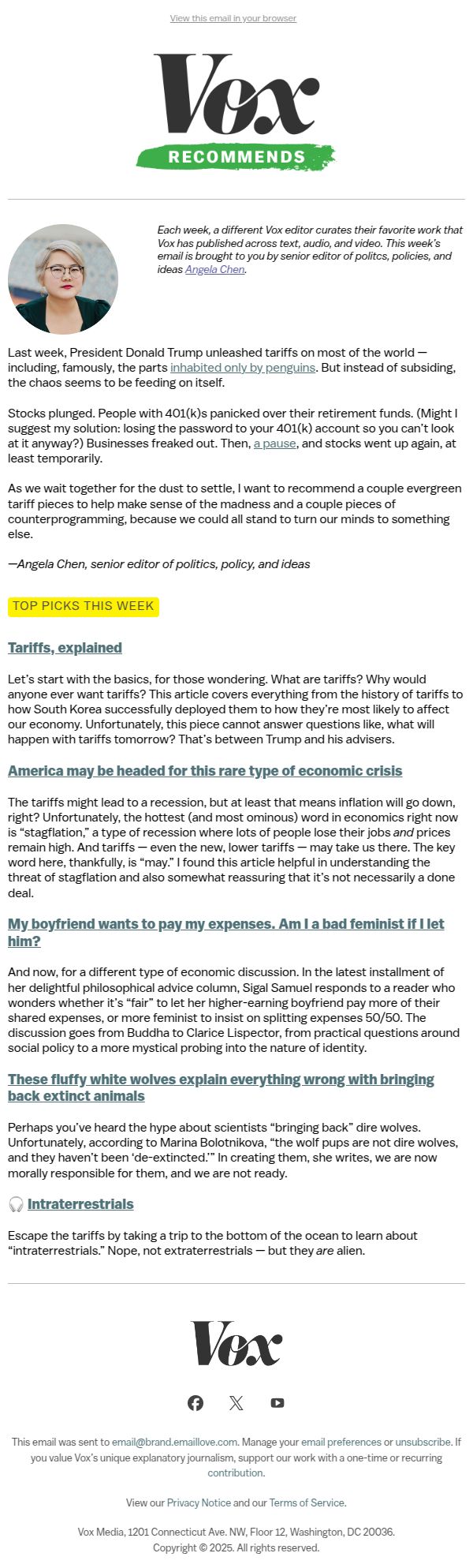Unsubscribe from this newsletter

tap(423, 1442)
